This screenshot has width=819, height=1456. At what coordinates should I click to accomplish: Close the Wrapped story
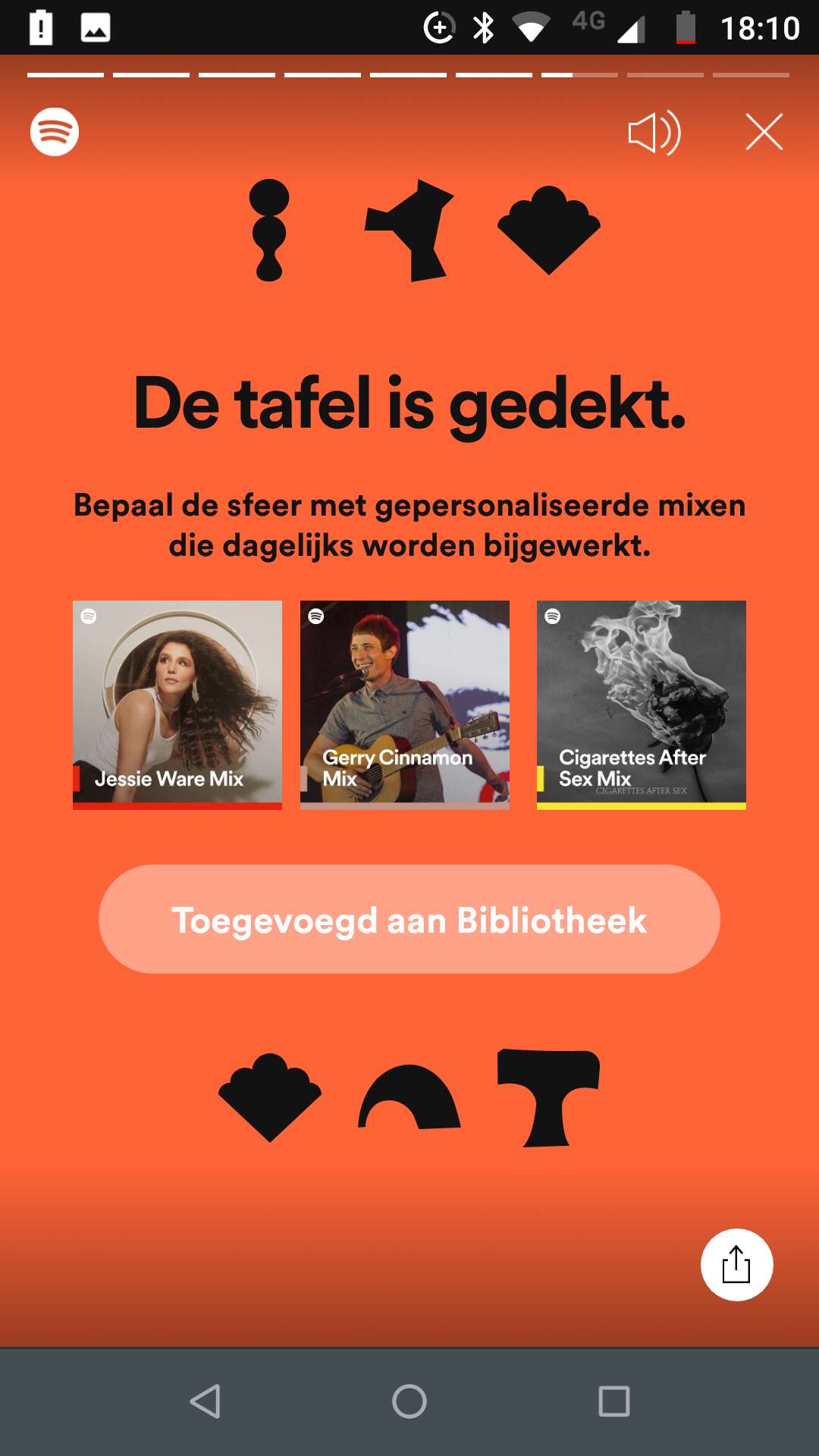[764, 132]
